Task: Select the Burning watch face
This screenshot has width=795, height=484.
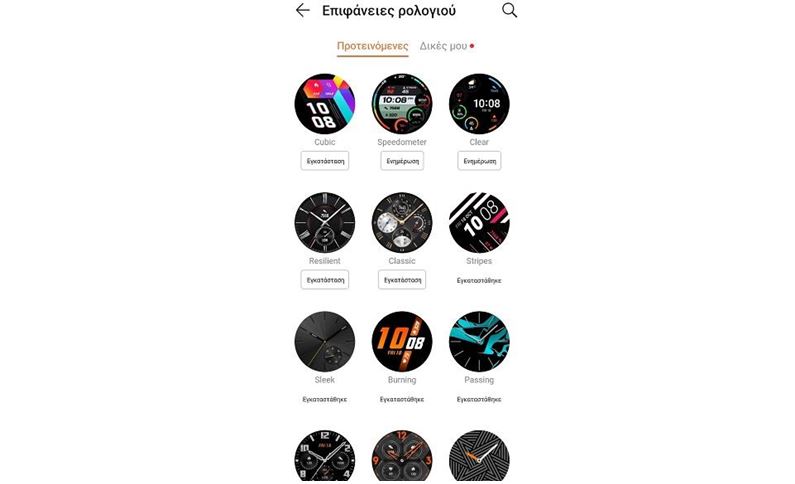Action: [x=402, y=341]
